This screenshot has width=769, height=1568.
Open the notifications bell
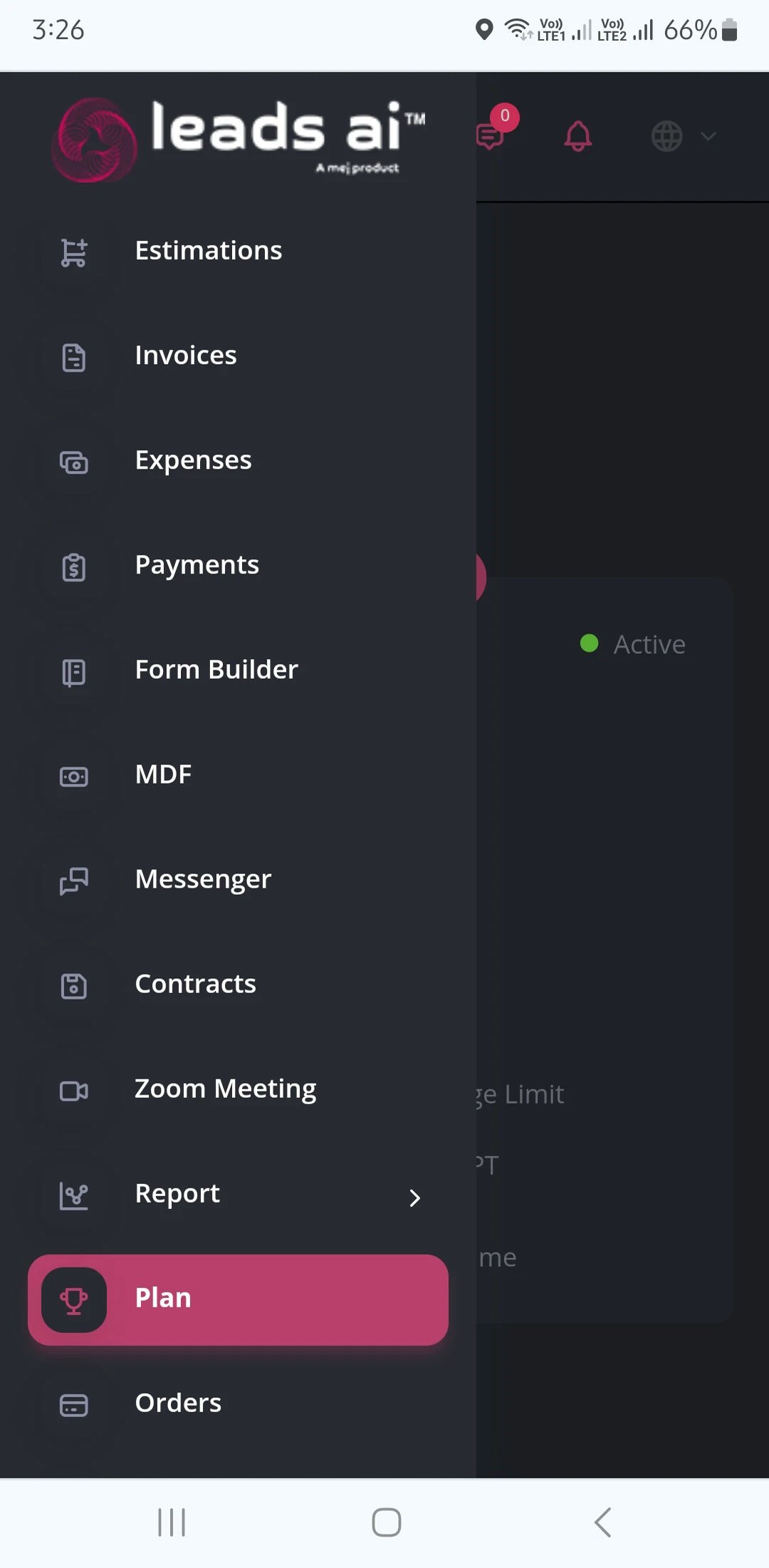click(x=577, y=135)
